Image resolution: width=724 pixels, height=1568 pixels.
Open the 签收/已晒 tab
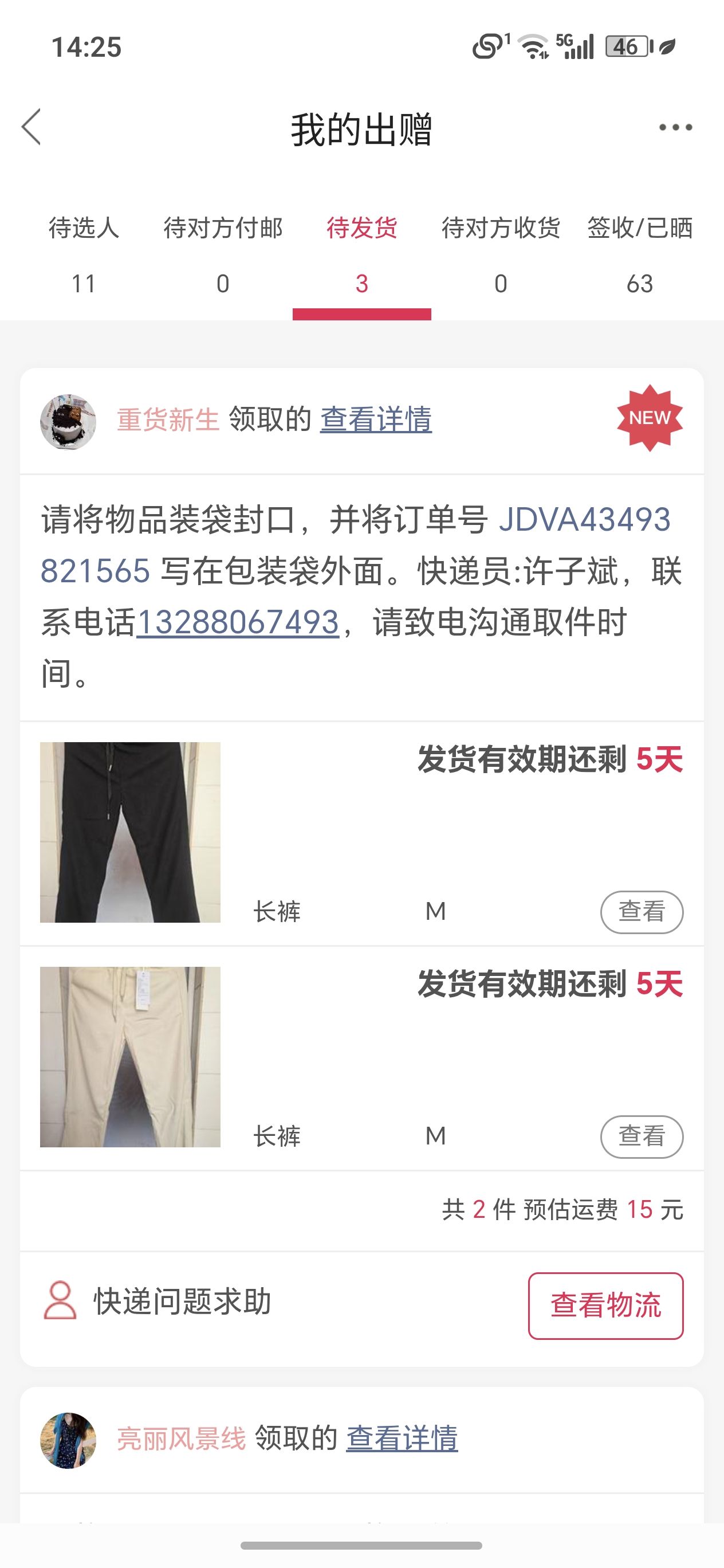[x=639, y=254]
